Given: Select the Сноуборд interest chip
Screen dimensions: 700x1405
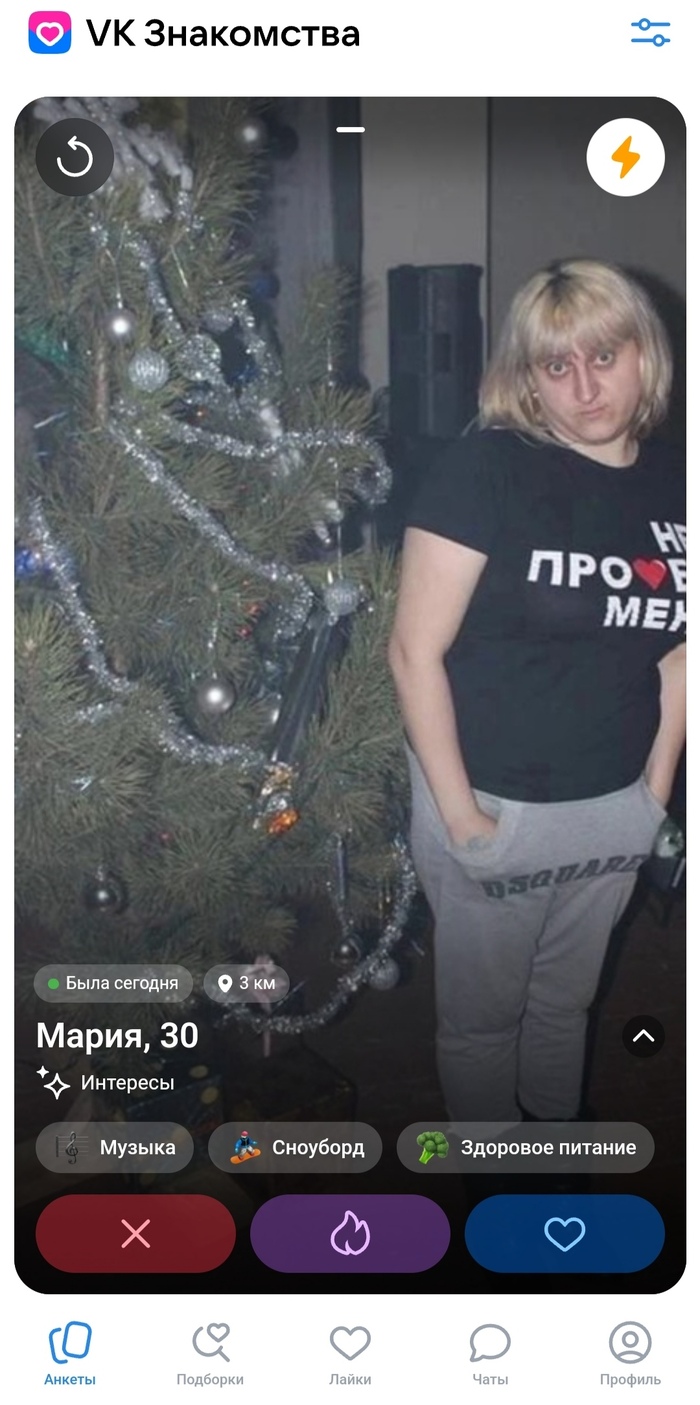Looking at the screenshot, I should click(295, 1147).
